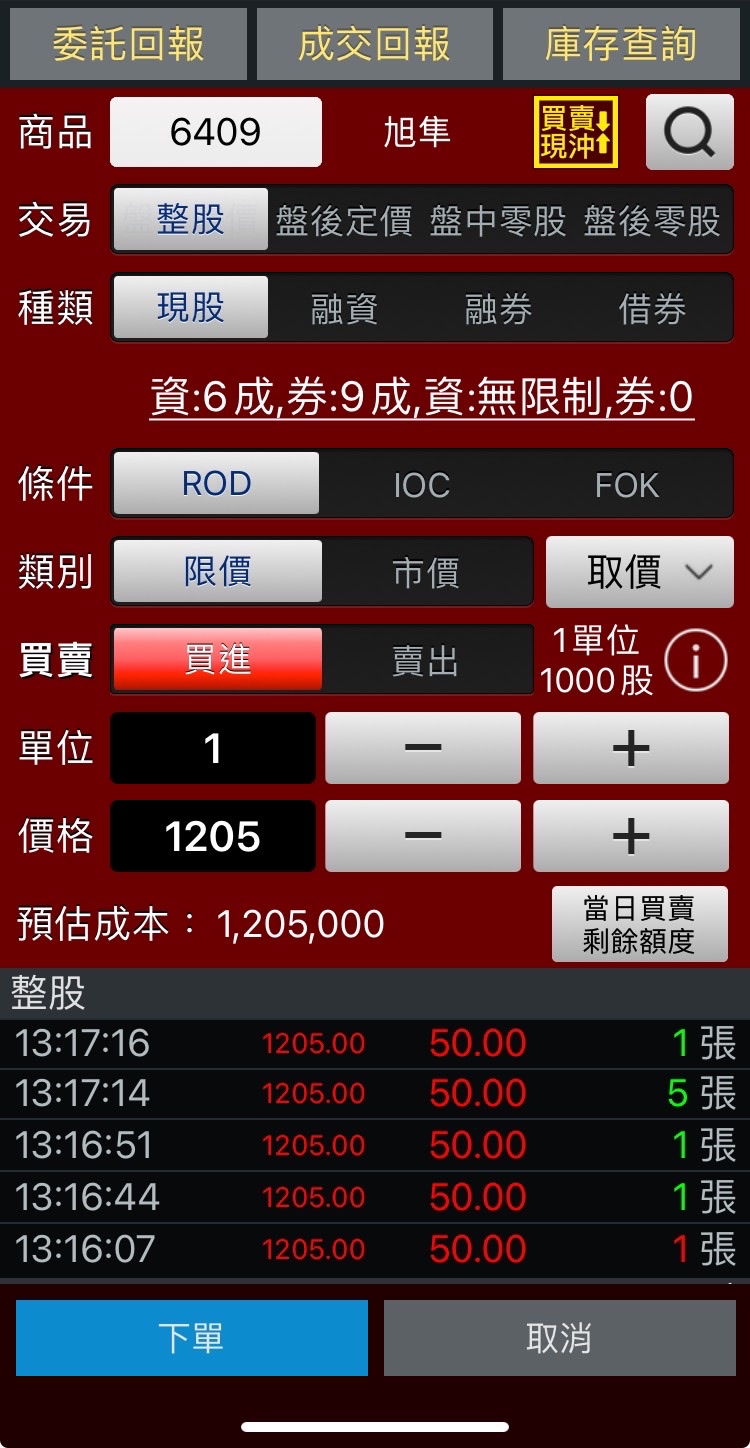Open the stock search magnifier

click(690, 132)
